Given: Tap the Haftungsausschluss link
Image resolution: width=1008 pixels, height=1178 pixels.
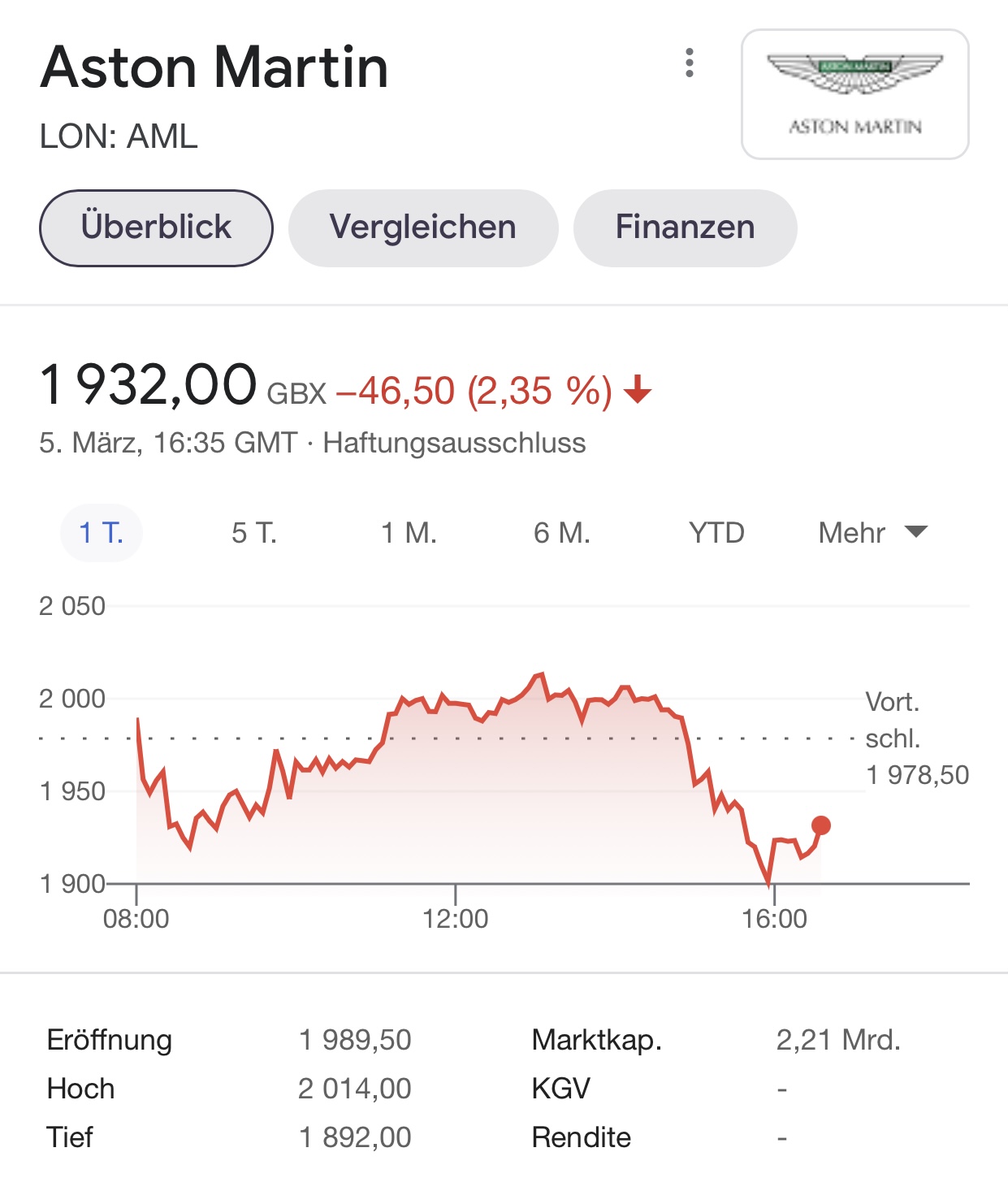Looking at the screenshot, I should coord(454,443).
